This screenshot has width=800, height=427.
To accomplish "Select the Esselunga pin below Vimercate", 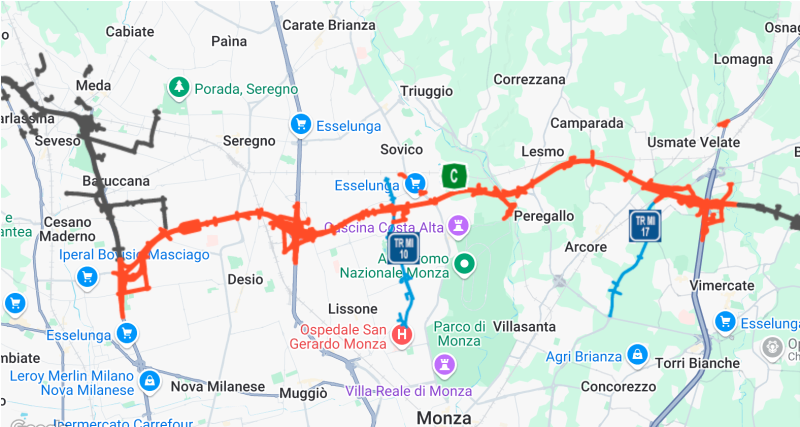I will click(x=725, y=322).
